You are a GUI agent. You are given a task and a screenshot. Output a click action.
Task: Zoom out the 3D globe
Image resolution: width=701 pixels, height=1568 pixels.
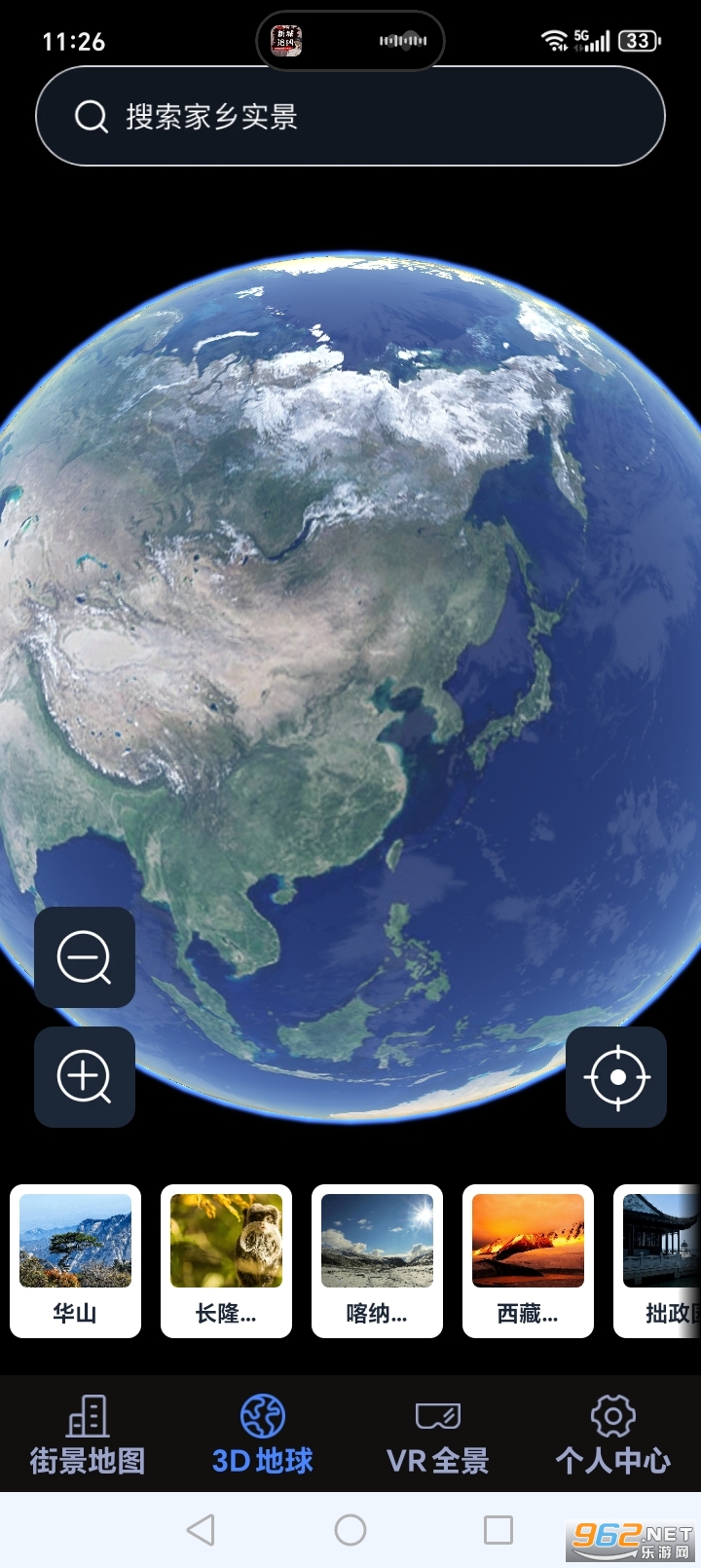85,957
